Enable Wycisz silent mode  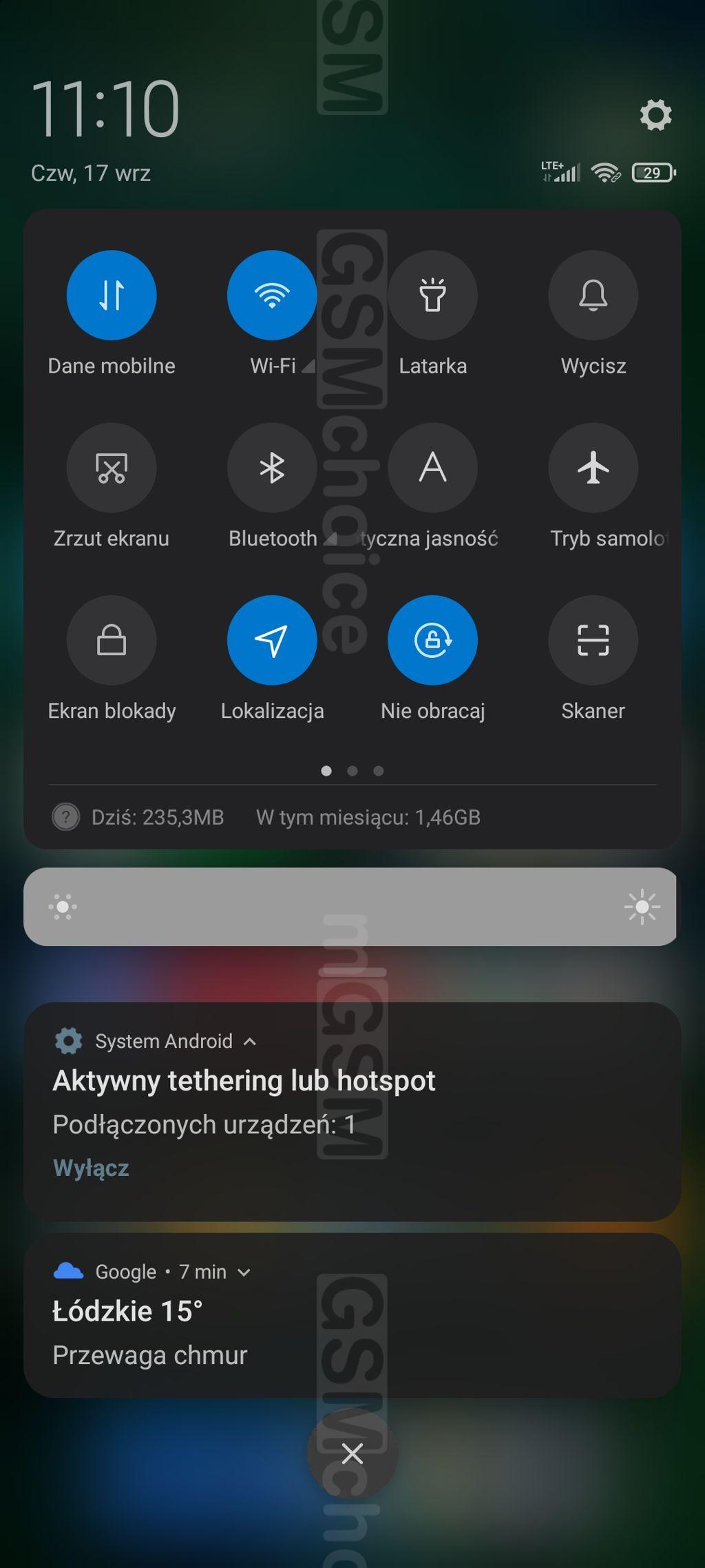coord(593,296)
